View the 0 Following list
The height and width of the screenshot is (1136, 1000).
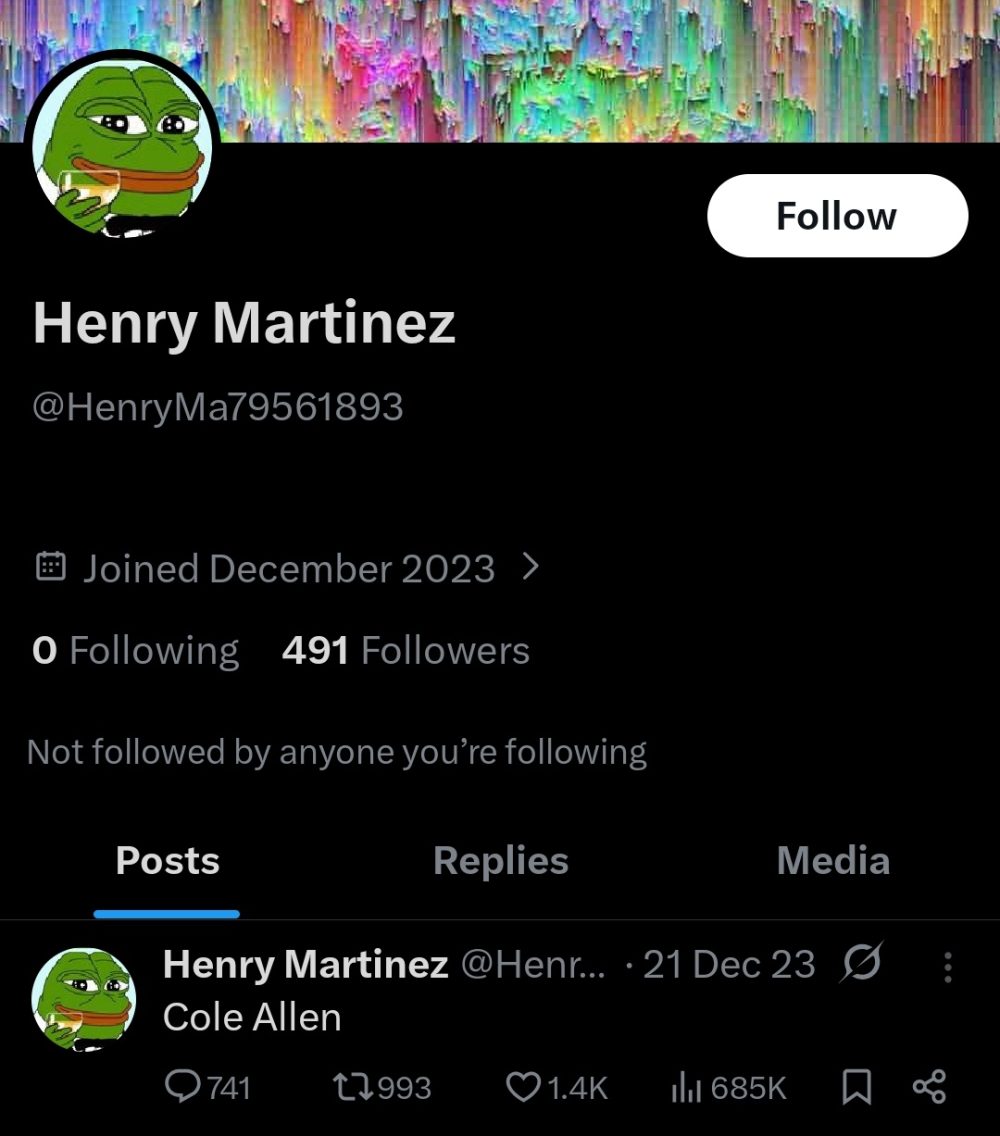(135, 651)
